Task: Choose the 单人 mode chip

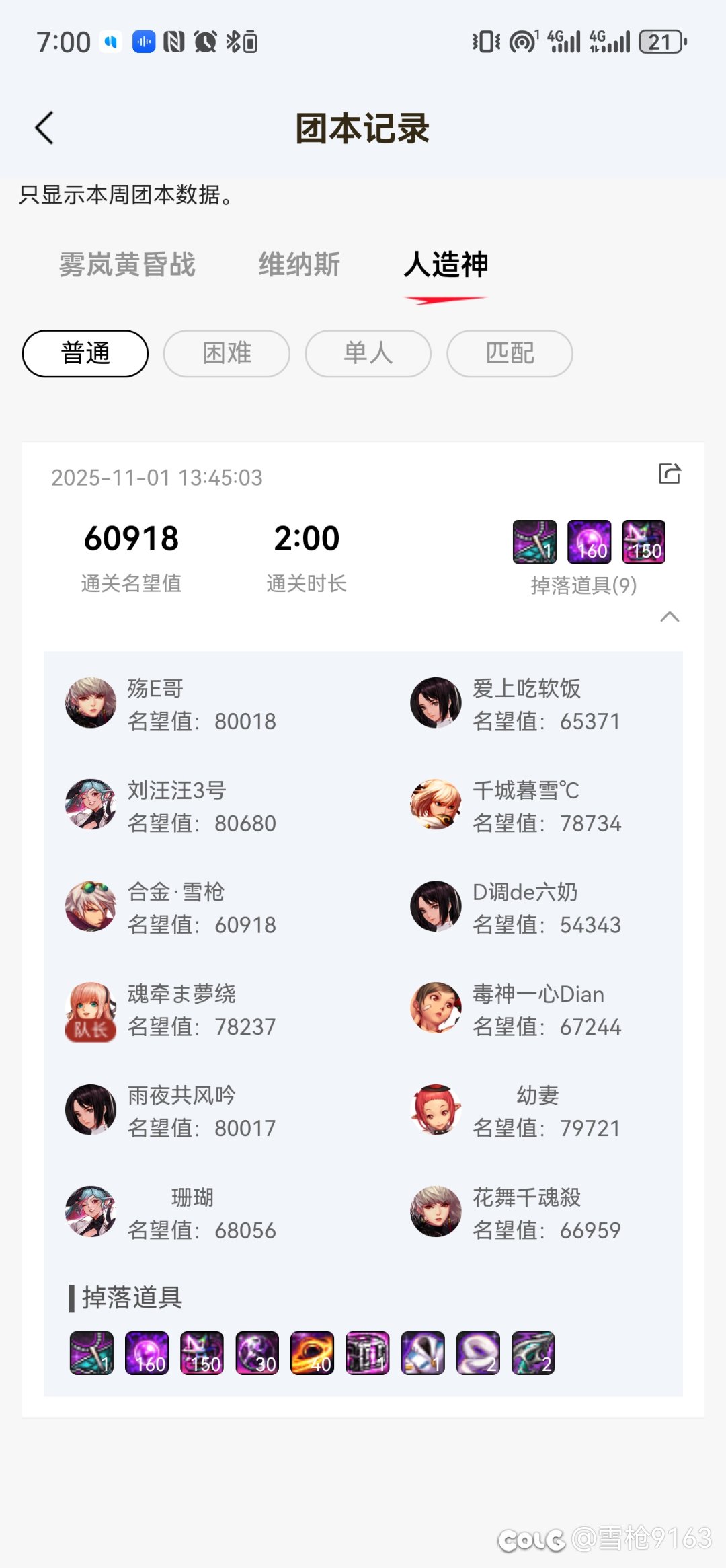Action: point(368,353)
